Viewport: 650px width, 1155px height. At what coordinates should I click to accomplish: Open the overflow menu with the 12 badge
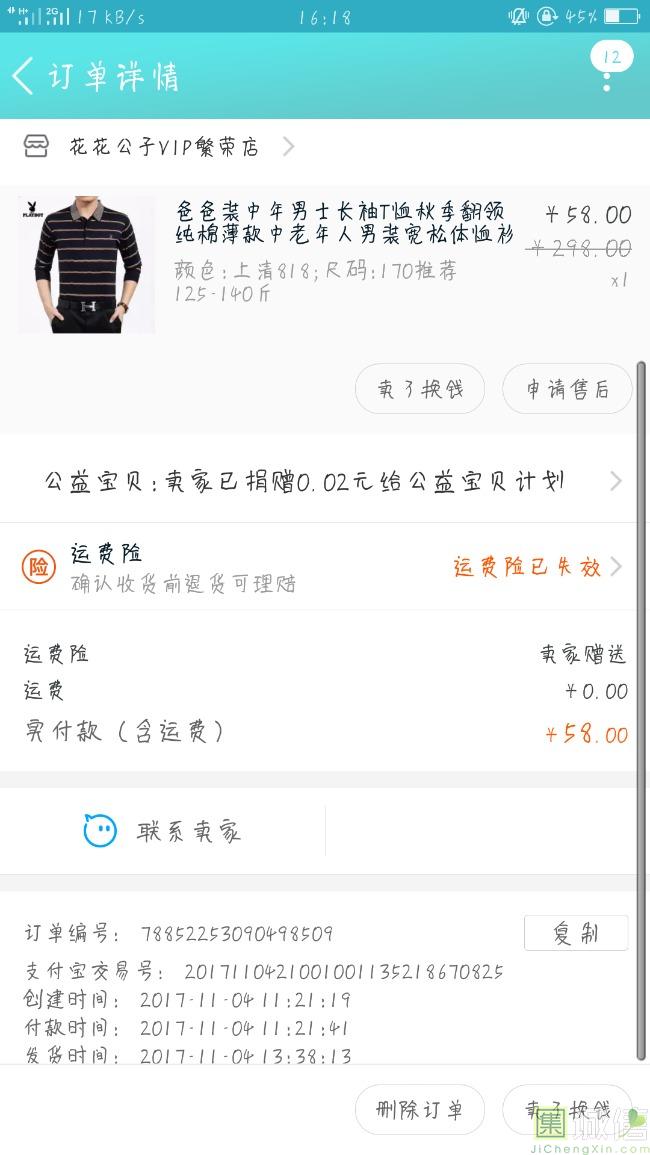pyautogui.click(x=607, y=68)
